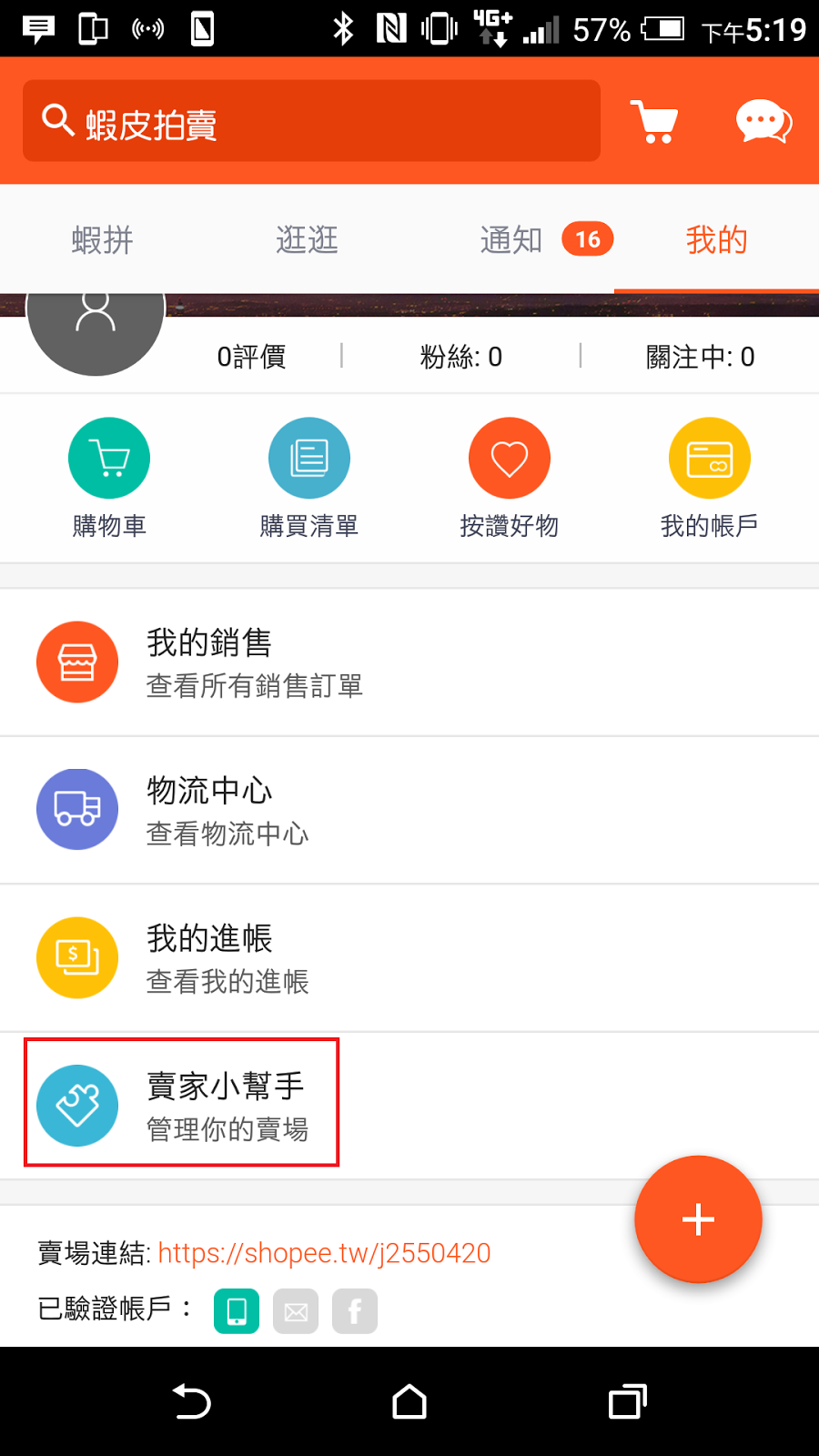This screenshot has height=1456, width=819.
Task: Open the shopping cart icon in header
Action: 654,121
